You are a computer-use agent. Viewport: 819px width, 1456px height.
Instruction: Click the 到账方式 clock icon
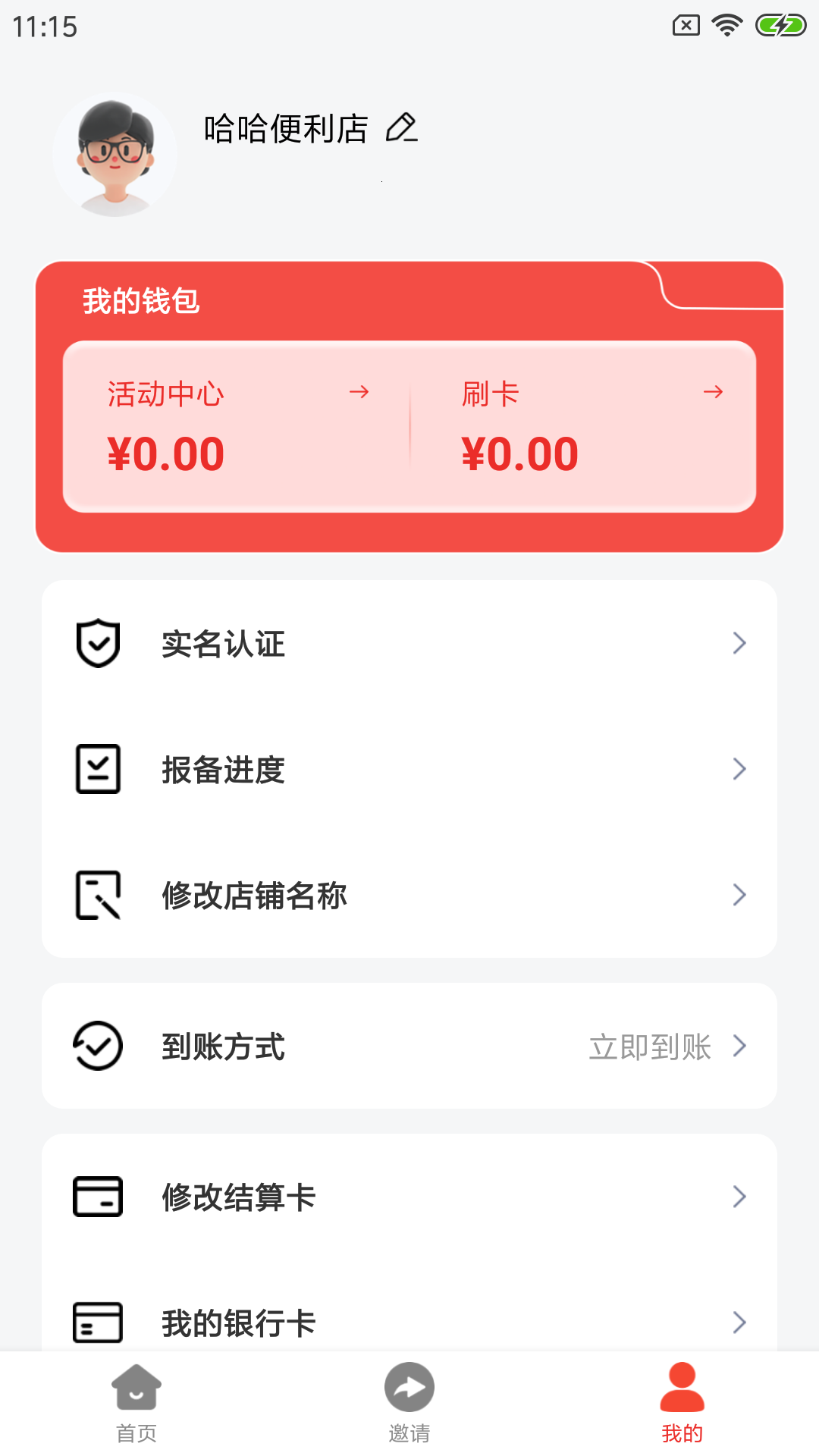tap(97, 1047)
